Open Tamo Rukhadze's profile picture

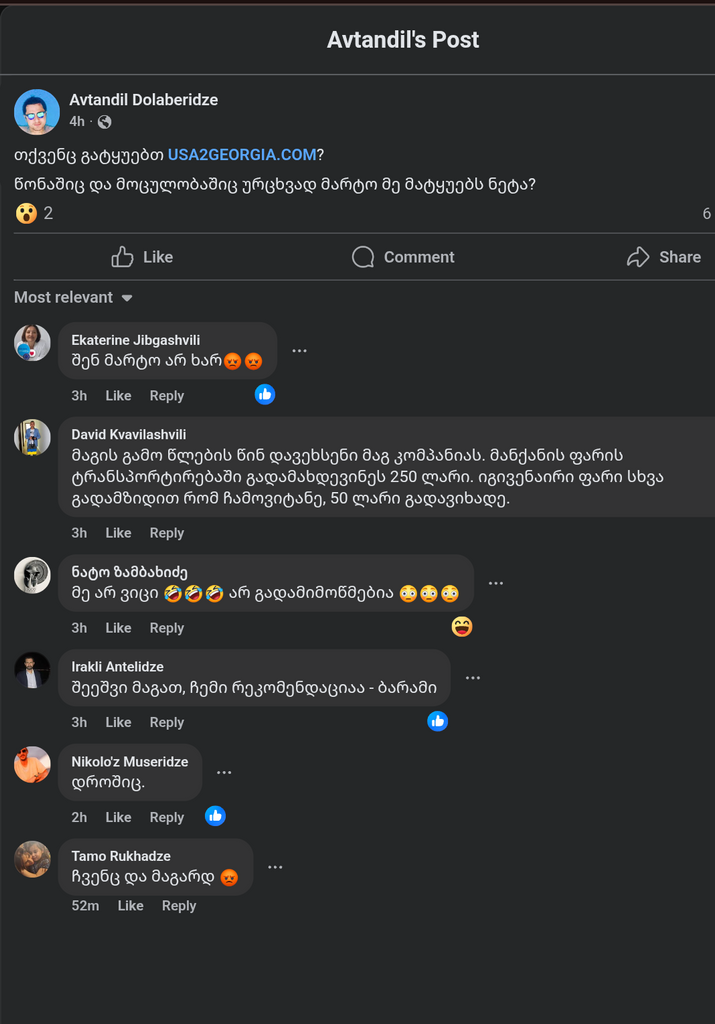point(32,859)
